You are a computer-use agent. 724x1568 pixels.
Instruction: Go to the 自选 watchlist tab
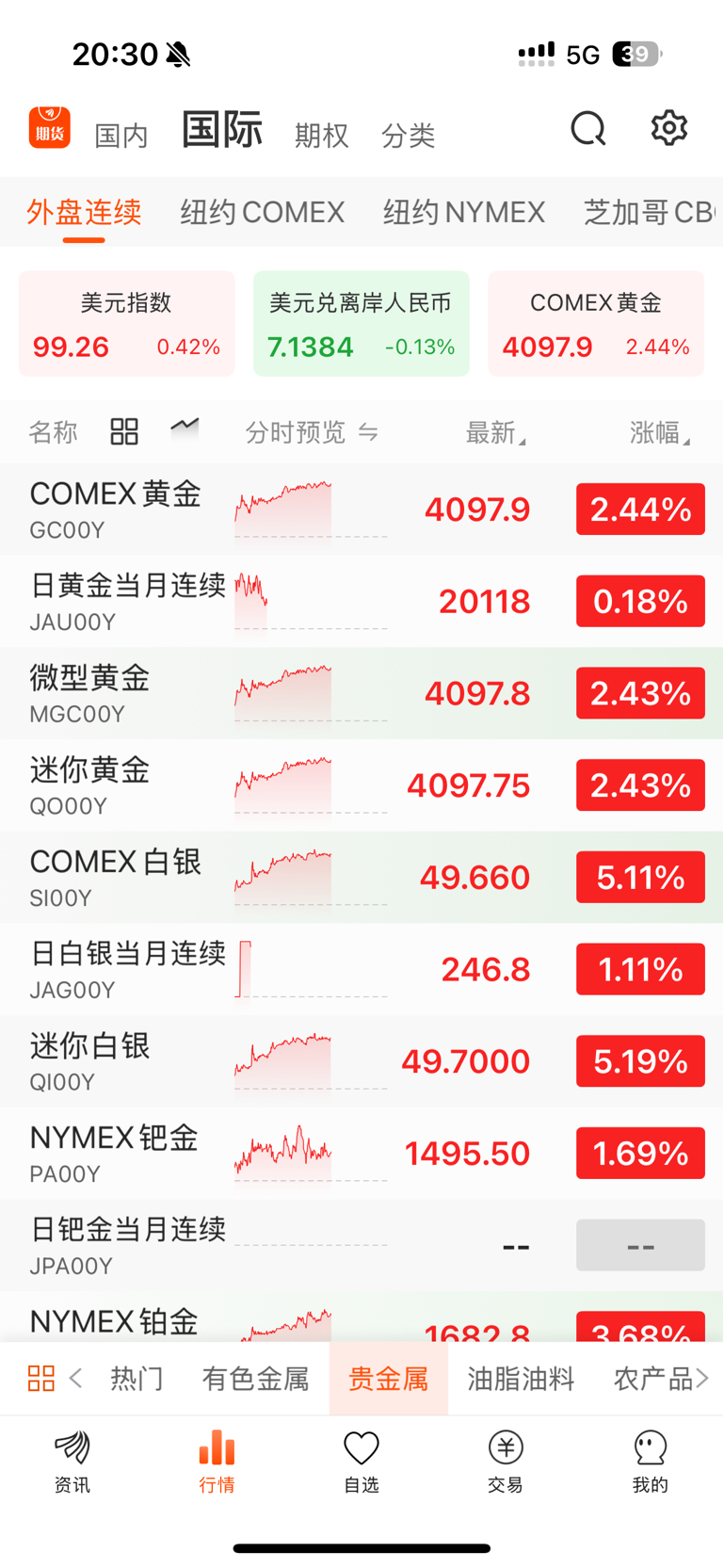pos(361,1462)
